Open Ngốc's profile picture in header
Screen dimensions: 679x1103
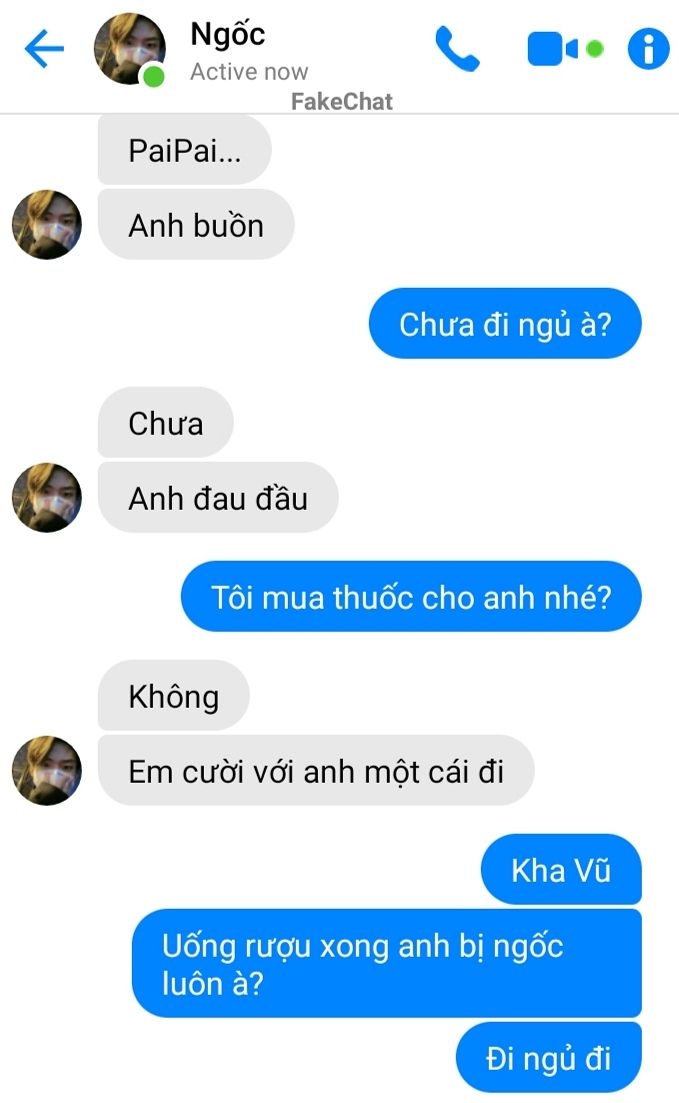coord(130,49)
